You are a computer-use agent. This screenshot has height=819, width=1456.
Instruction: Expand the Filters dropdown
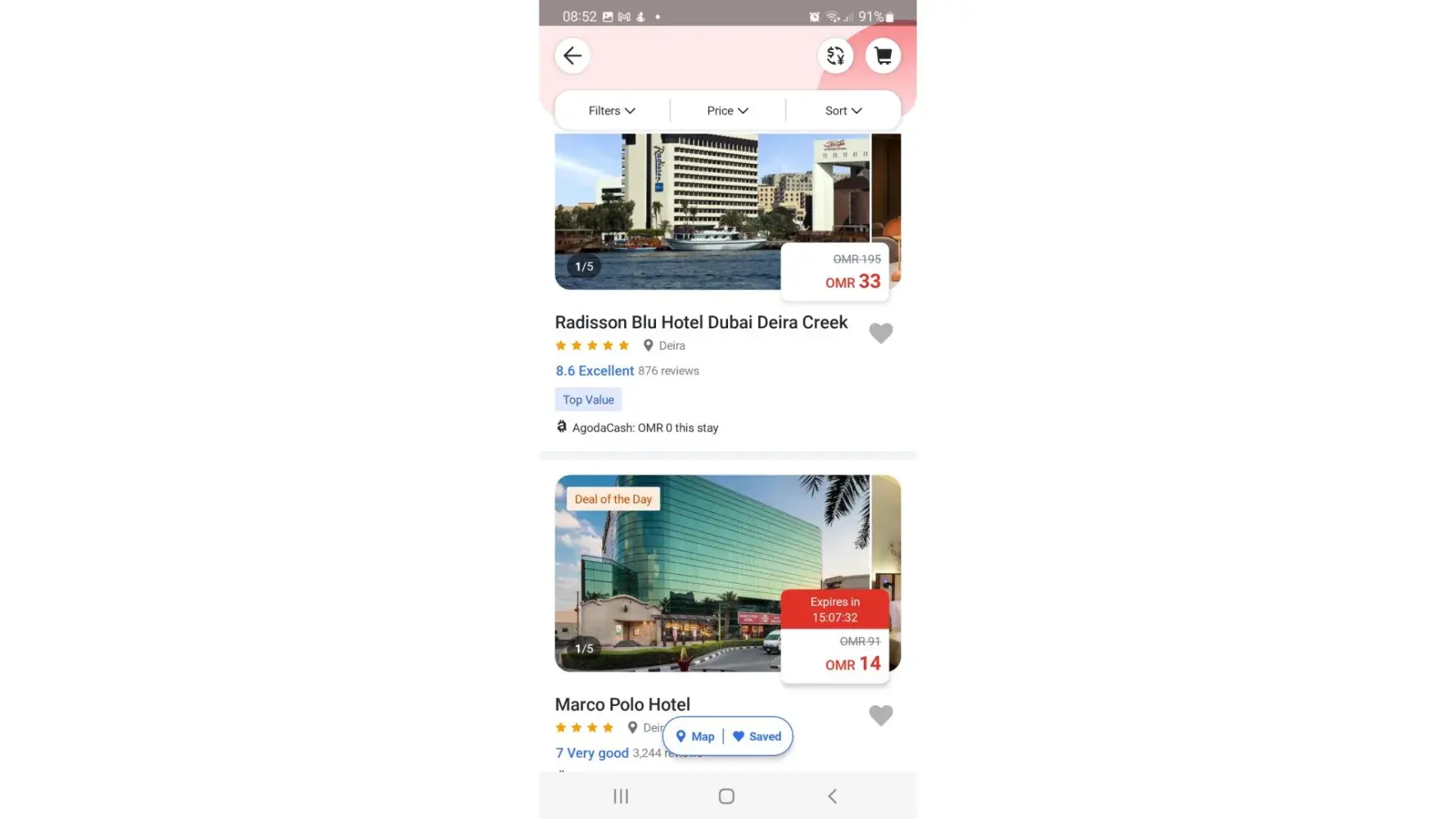pos(612,111)
